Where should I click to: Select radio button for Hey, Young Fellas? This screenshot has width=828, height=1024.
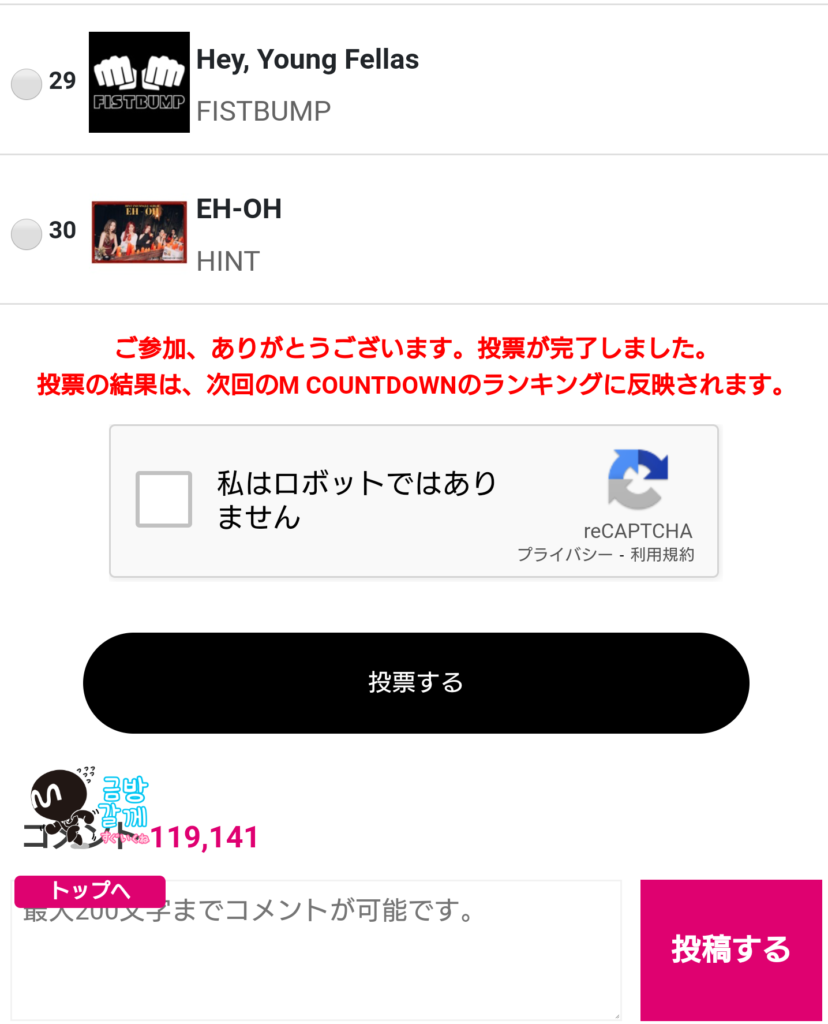coord(26,84)
